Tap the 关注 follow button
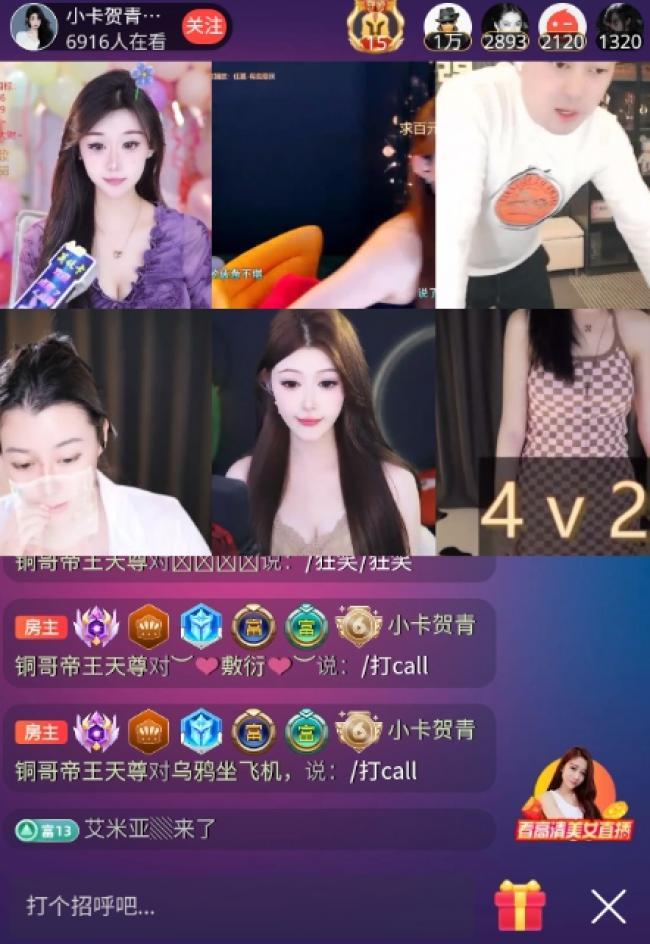This screenshot has height=944, width=650. pos(204,26)
